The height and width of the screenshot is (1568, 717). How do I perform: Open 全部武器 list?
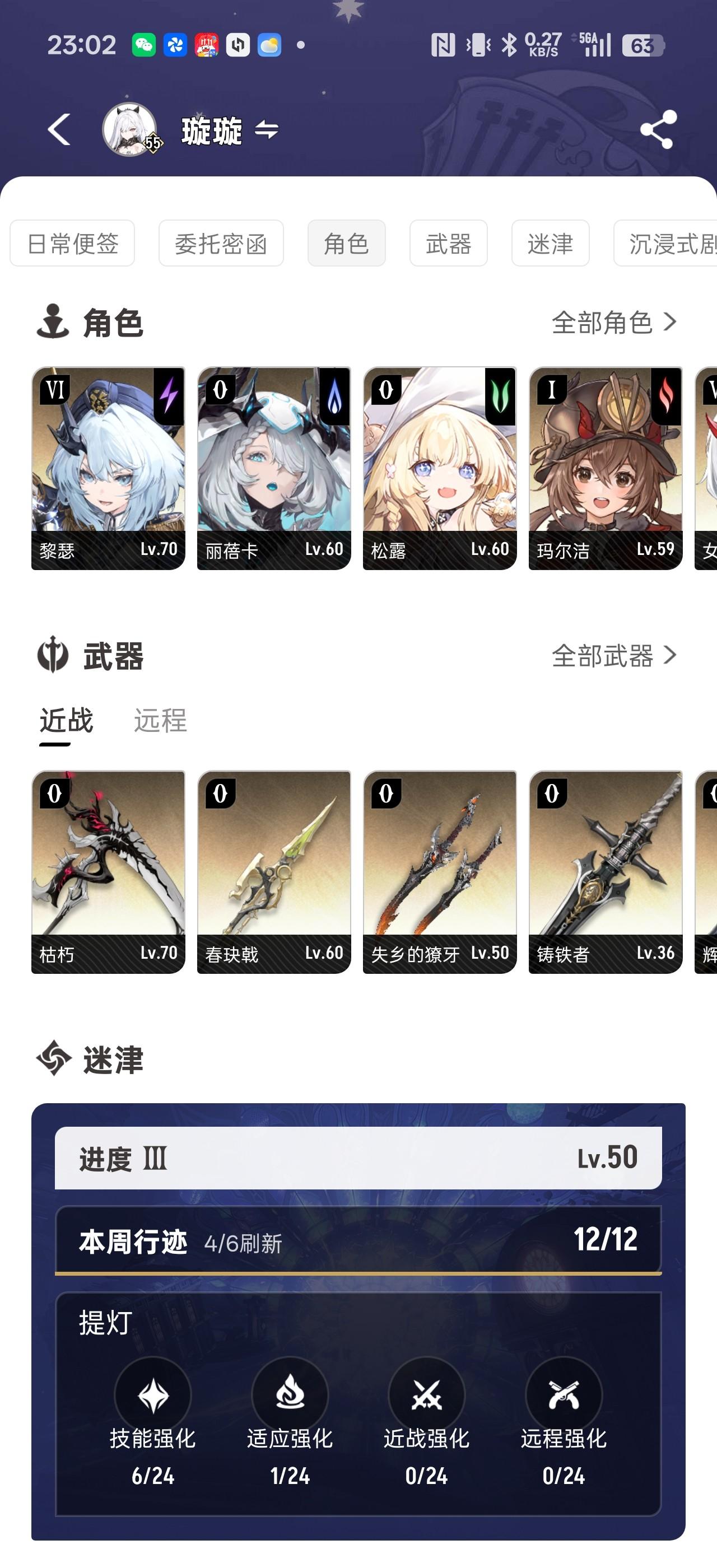[x=613, y=656]
